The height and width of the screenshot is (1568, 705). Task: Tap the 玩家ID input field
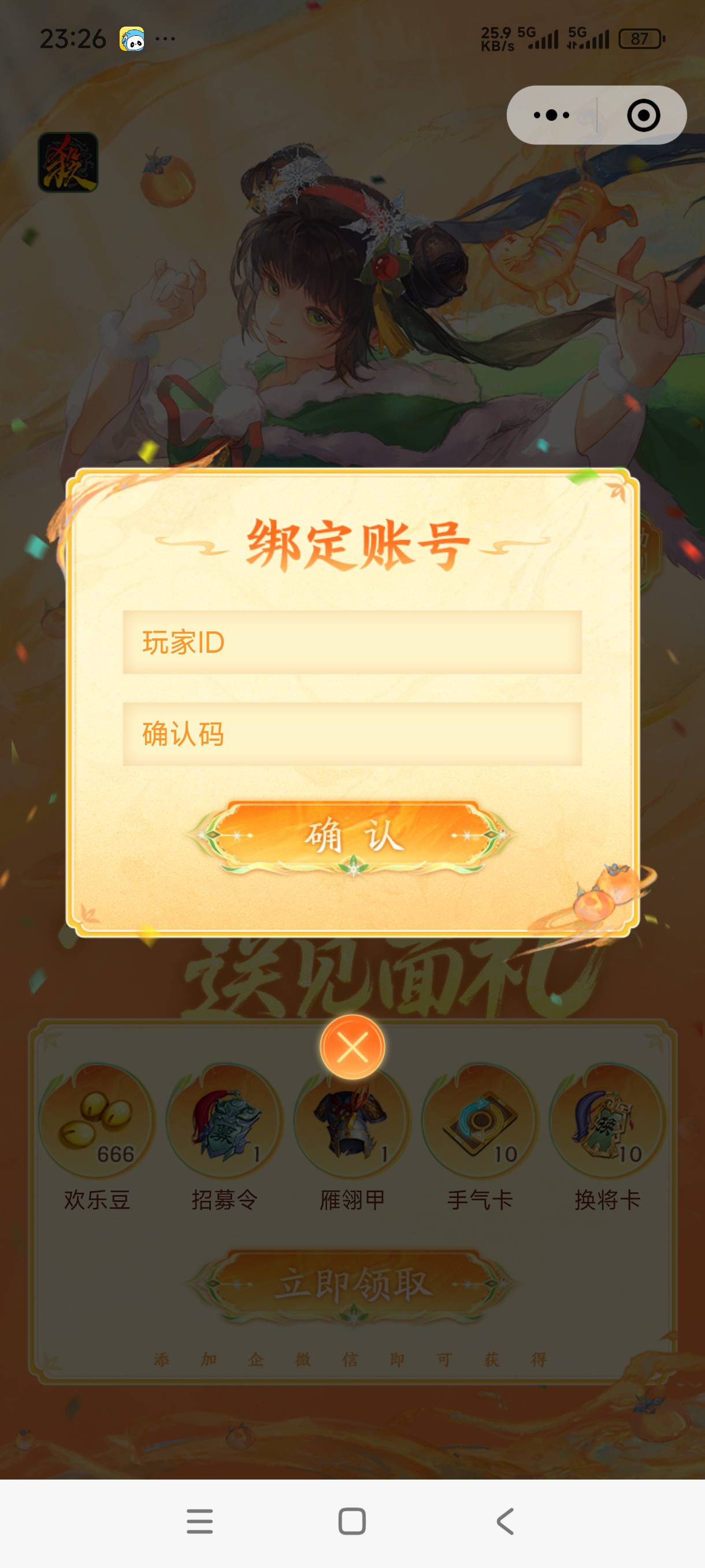(x=351, y=642)
